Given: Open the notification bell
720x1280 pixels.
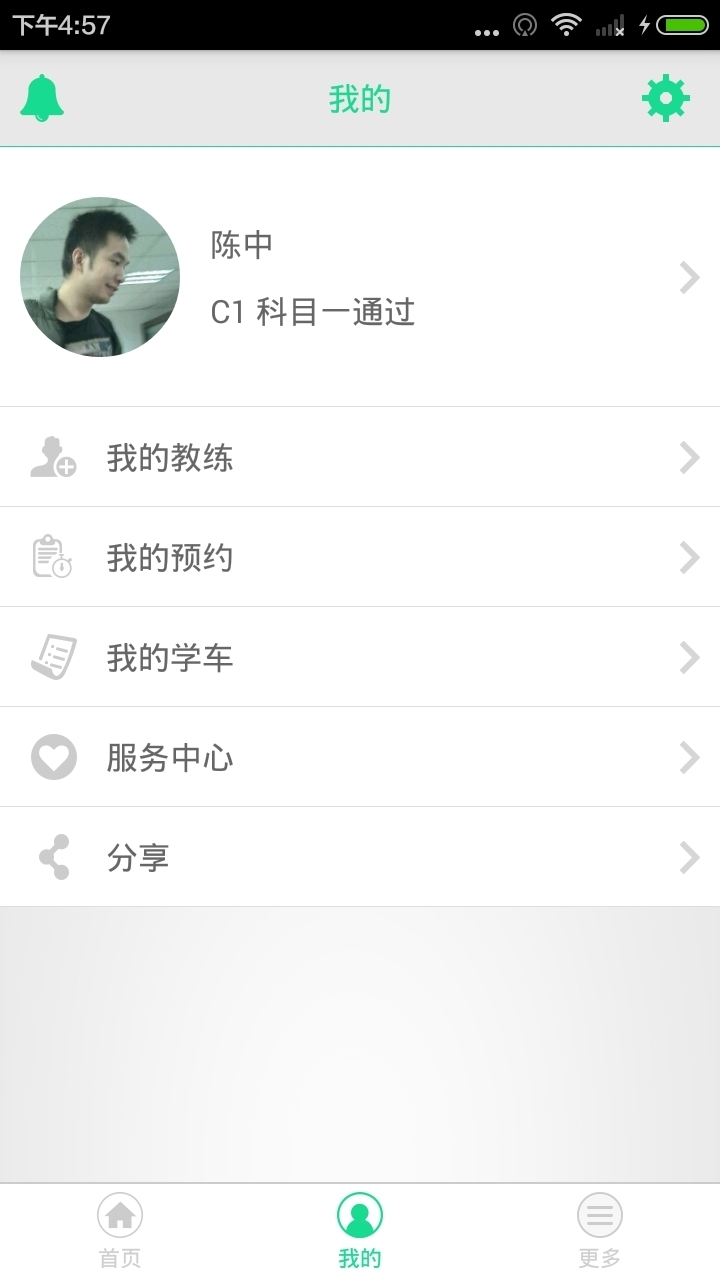Looking at the screenshot, I should click(x=42, y=98).
